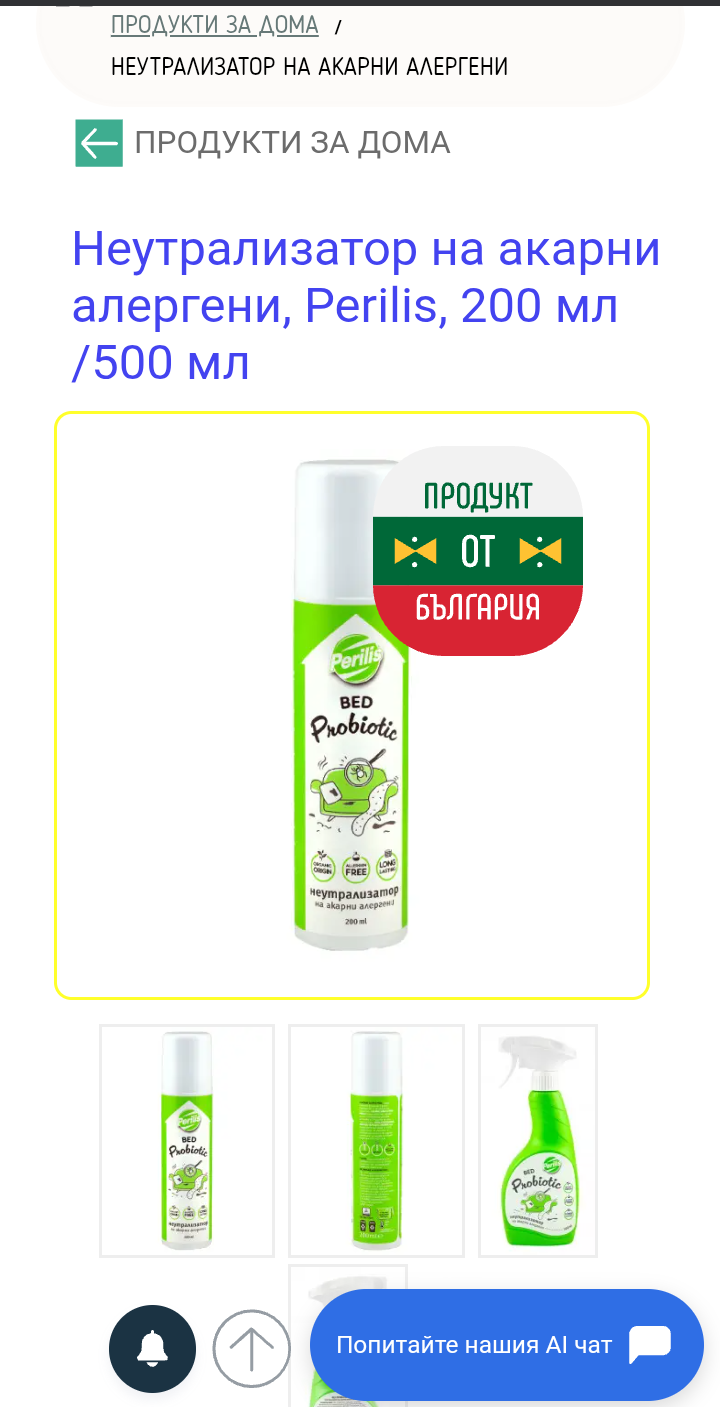The image size is (720, 1407).
Task: Open the main product image of the Perilis spray
Action: coord(352,705)
